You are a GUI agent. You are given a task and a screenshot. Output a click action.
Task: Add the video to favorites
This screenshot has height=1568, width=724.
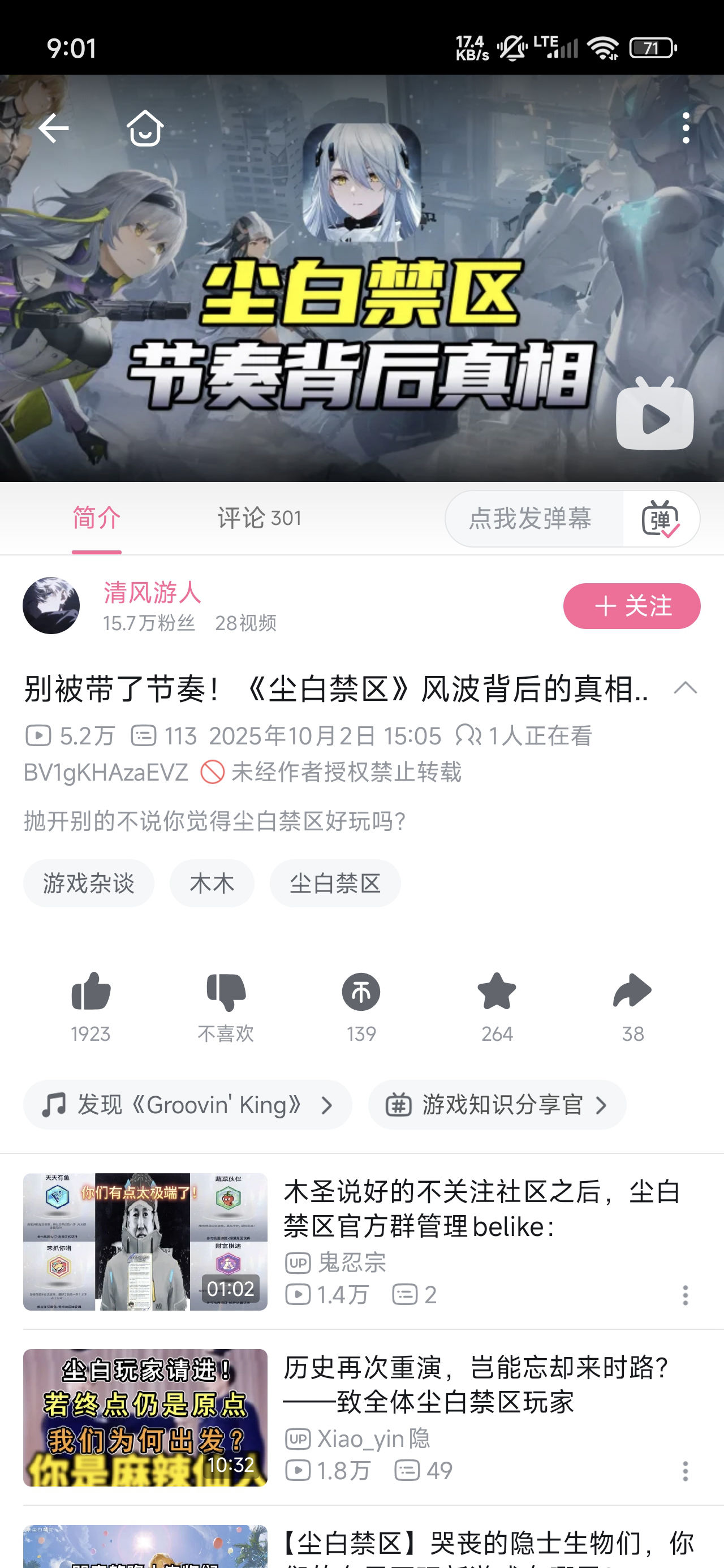pyautogui.click(x=497, y=993)
